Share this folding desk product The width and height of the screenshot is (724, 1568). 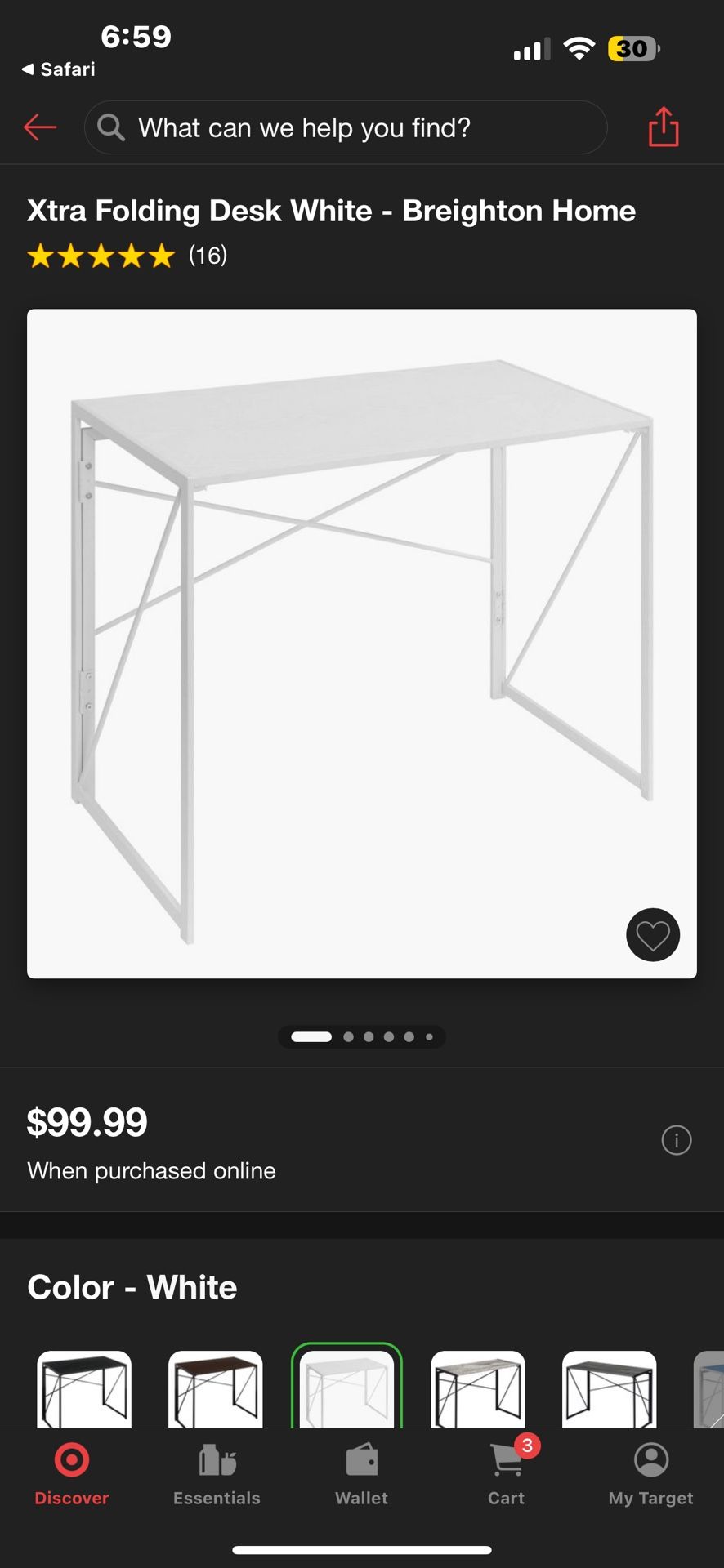click(664, 127)
